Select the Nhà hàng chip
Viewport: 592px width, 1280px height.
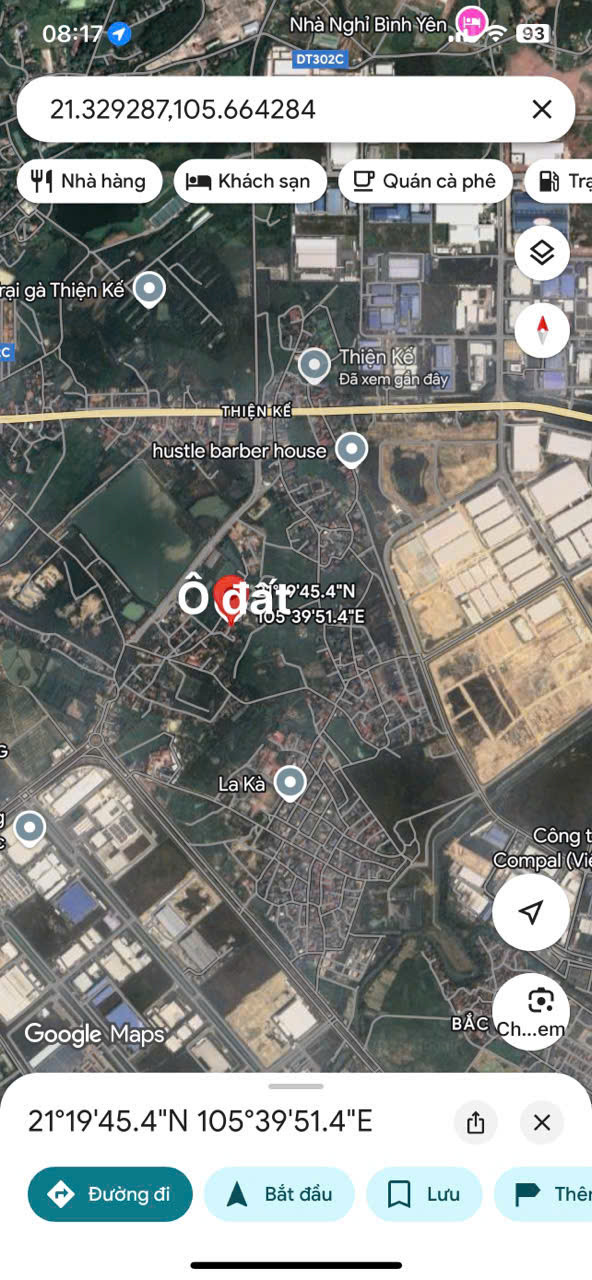(x=89, y=181)
